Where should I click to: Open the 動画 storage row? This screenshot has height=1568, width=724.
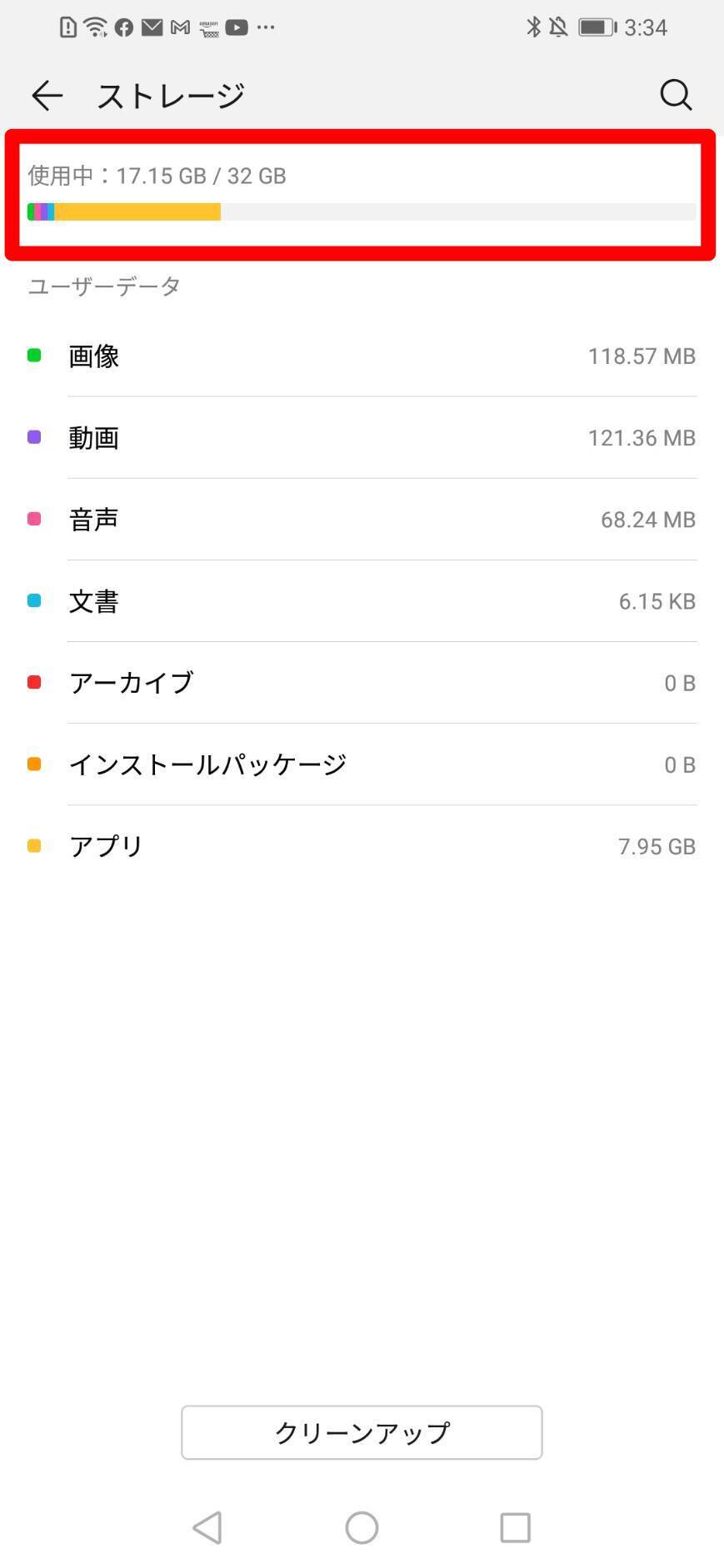[x=362, y=438]
